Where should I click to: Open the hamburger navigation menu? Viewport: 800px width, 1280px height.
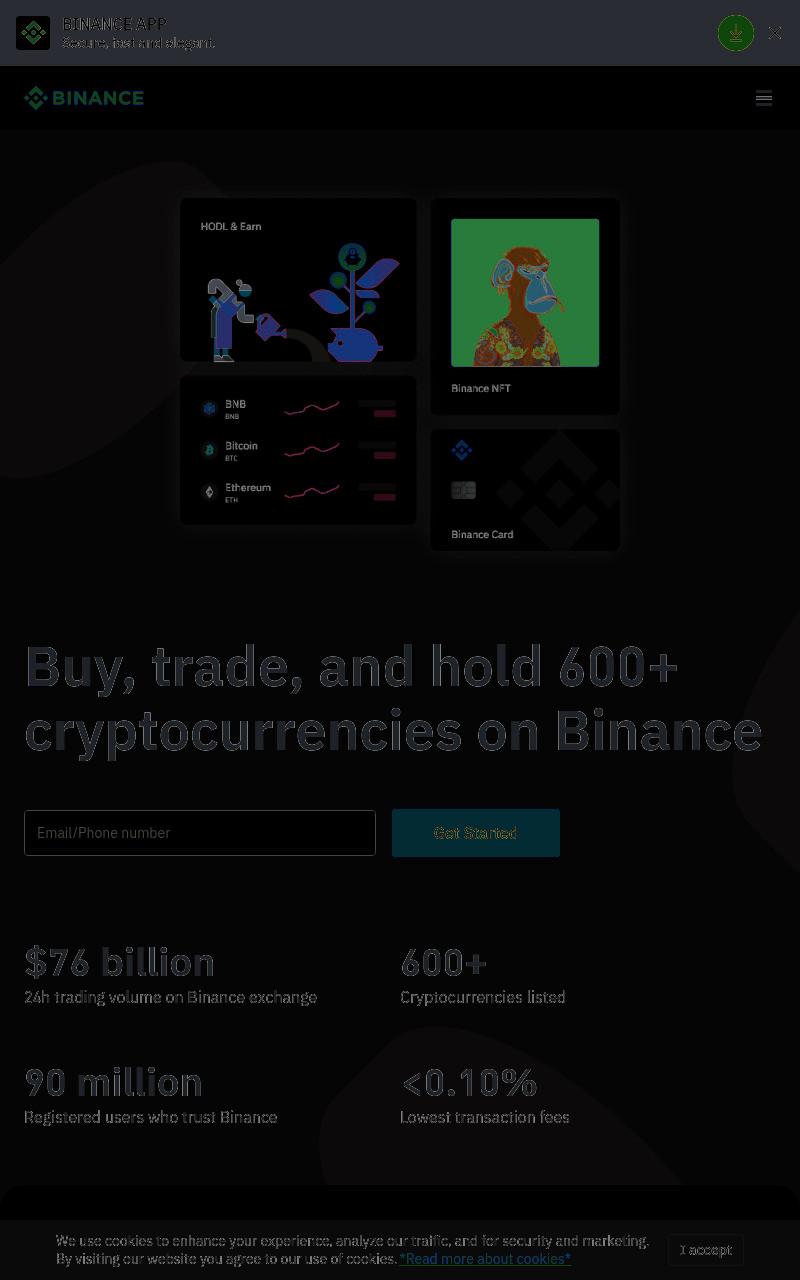pyautogui.click(x=764, y=97)
